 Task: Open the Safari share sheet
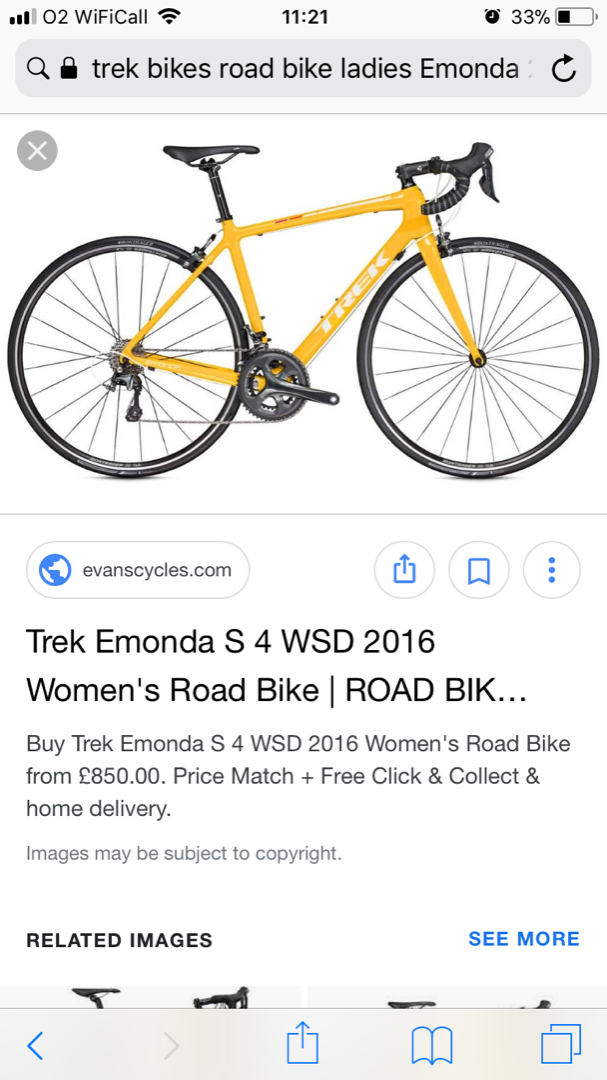point(302,1043)
